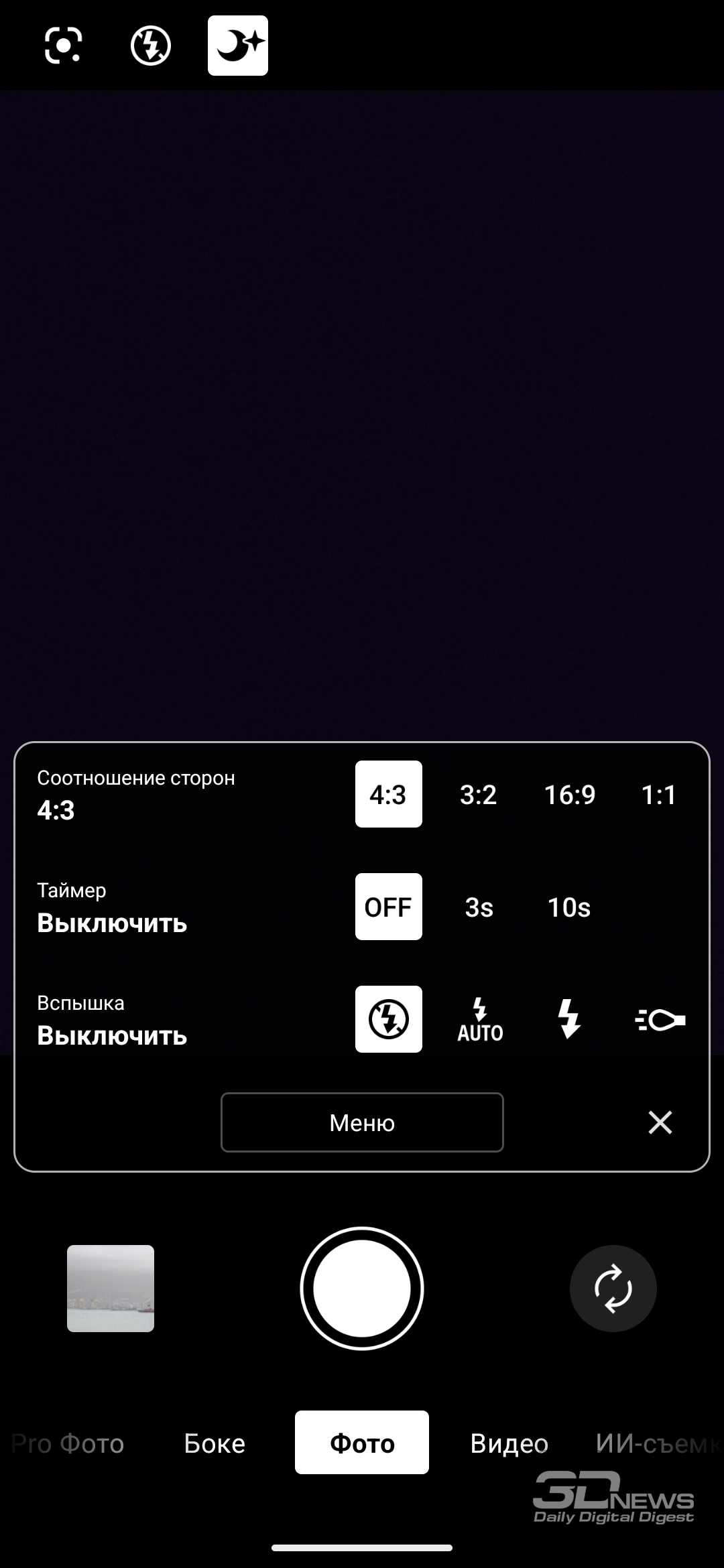Viewport: 724px width, 1568px height.
Task: Switch the flash to AUTO
Action: (480, 1020)
